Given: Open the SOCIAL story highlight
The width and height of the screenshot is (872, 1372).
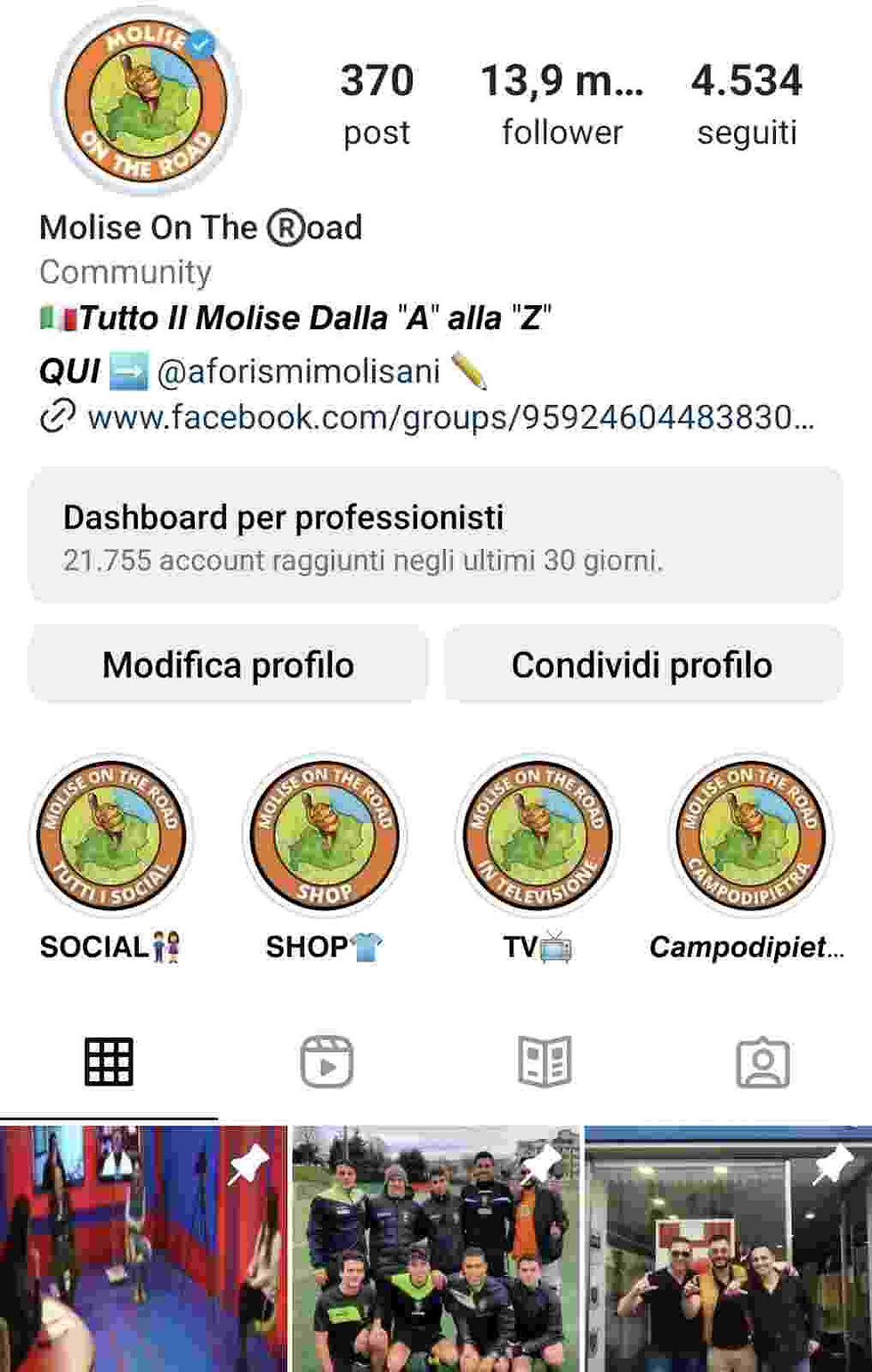Looking at the screenshot, I should click(111, 836).
